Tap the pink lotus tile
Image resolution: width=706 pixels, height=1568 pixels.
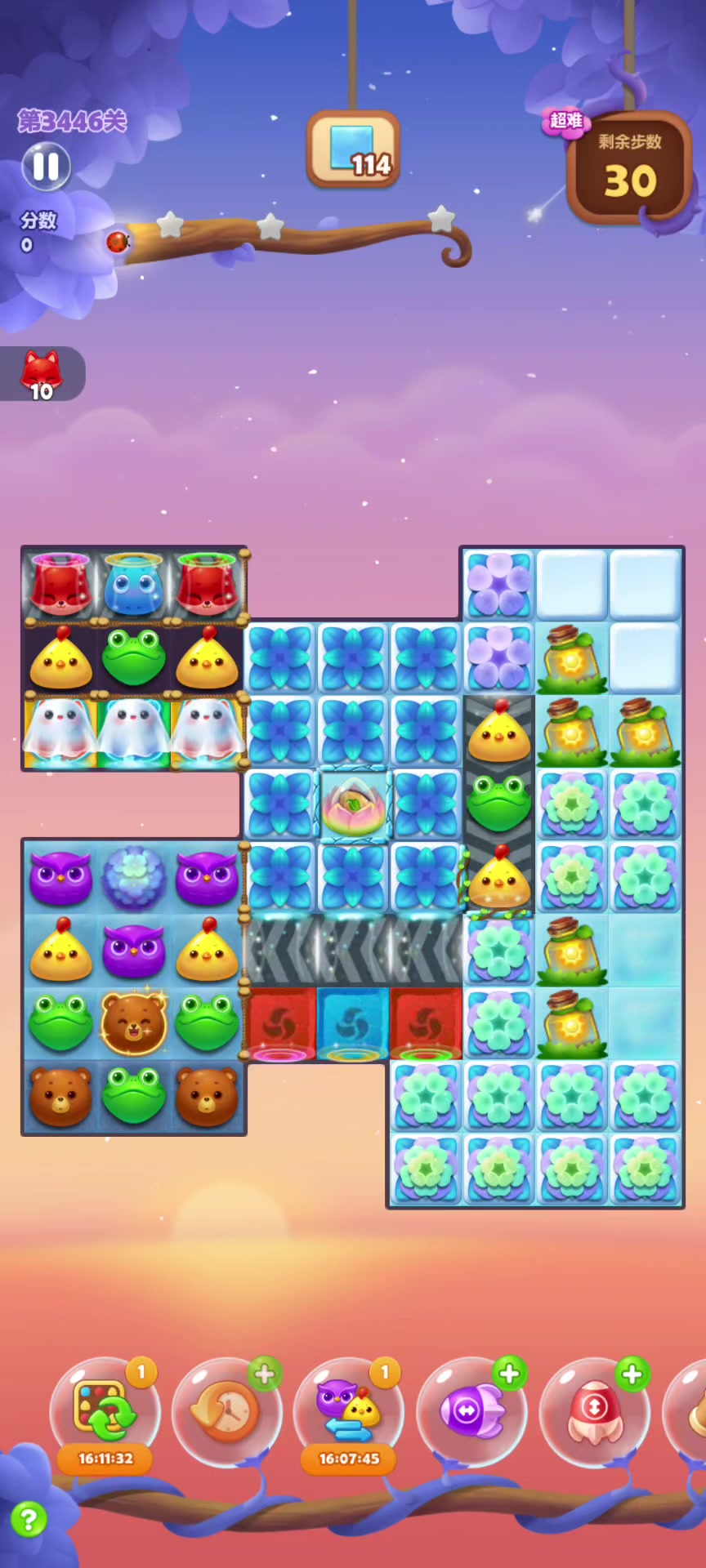pyautogui.click(x=353, y=804)
